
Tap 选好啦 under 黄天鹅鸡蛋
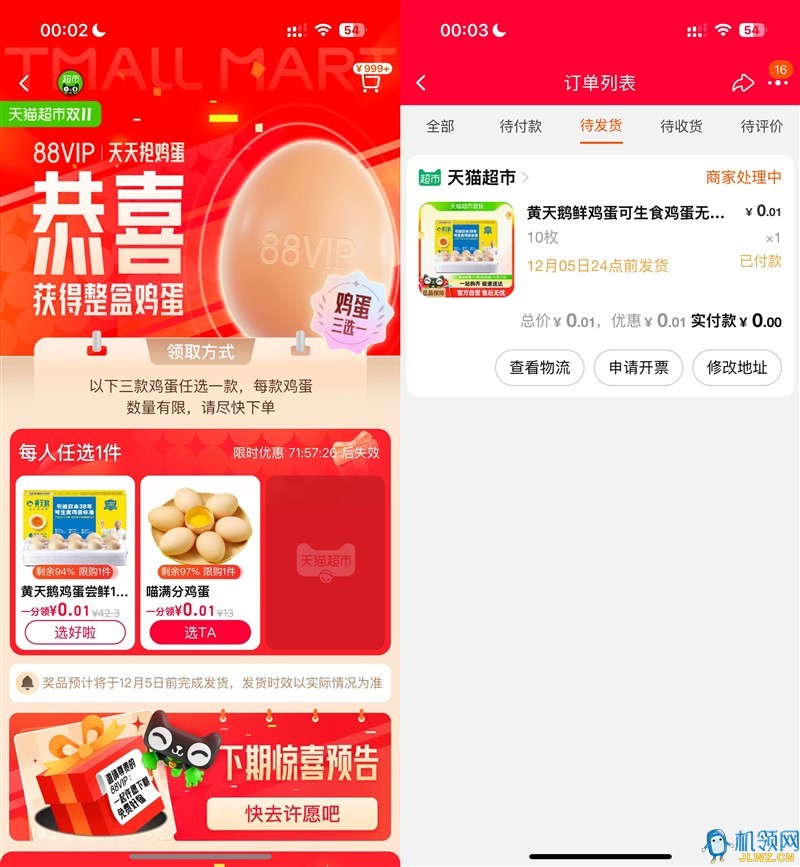75,632
